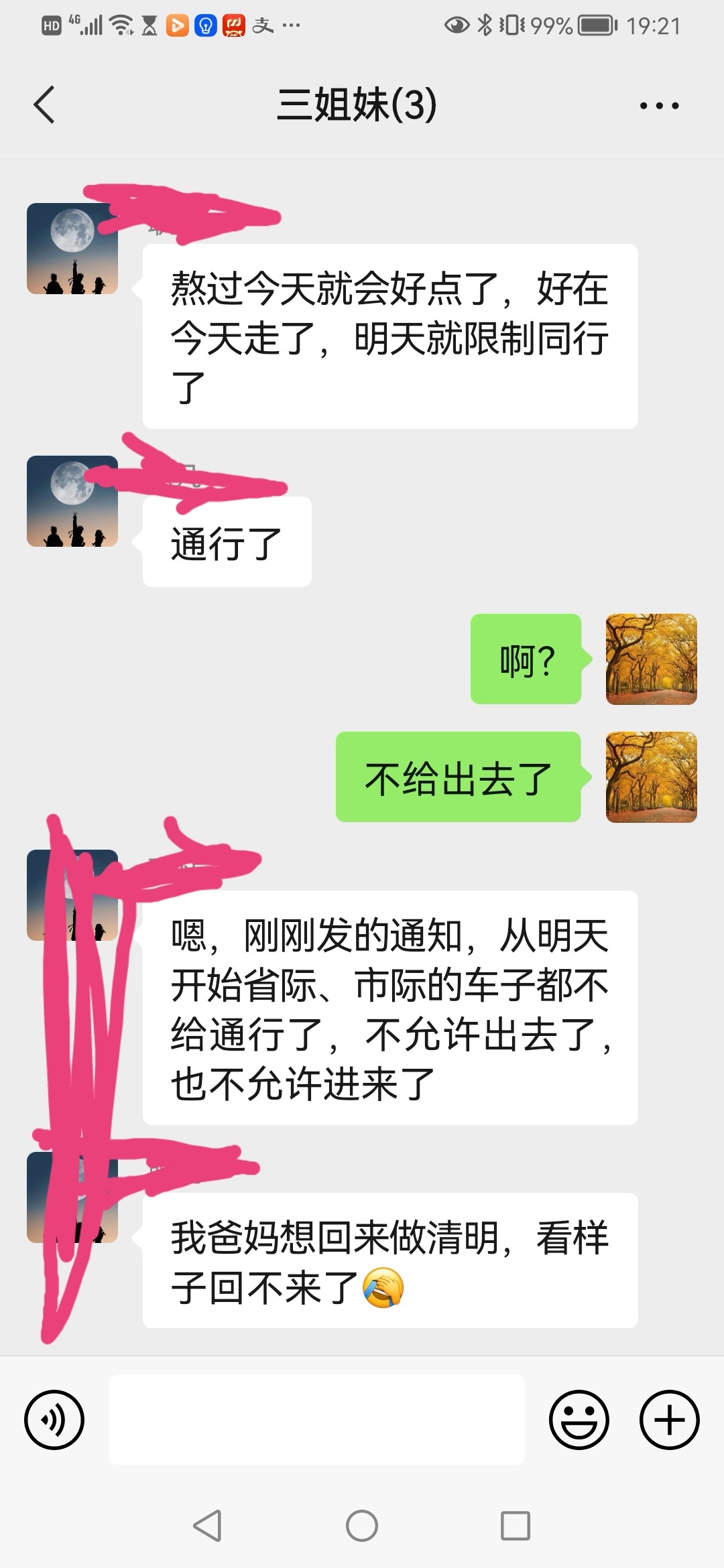Open the chat info overflow menu

point(658,105)
